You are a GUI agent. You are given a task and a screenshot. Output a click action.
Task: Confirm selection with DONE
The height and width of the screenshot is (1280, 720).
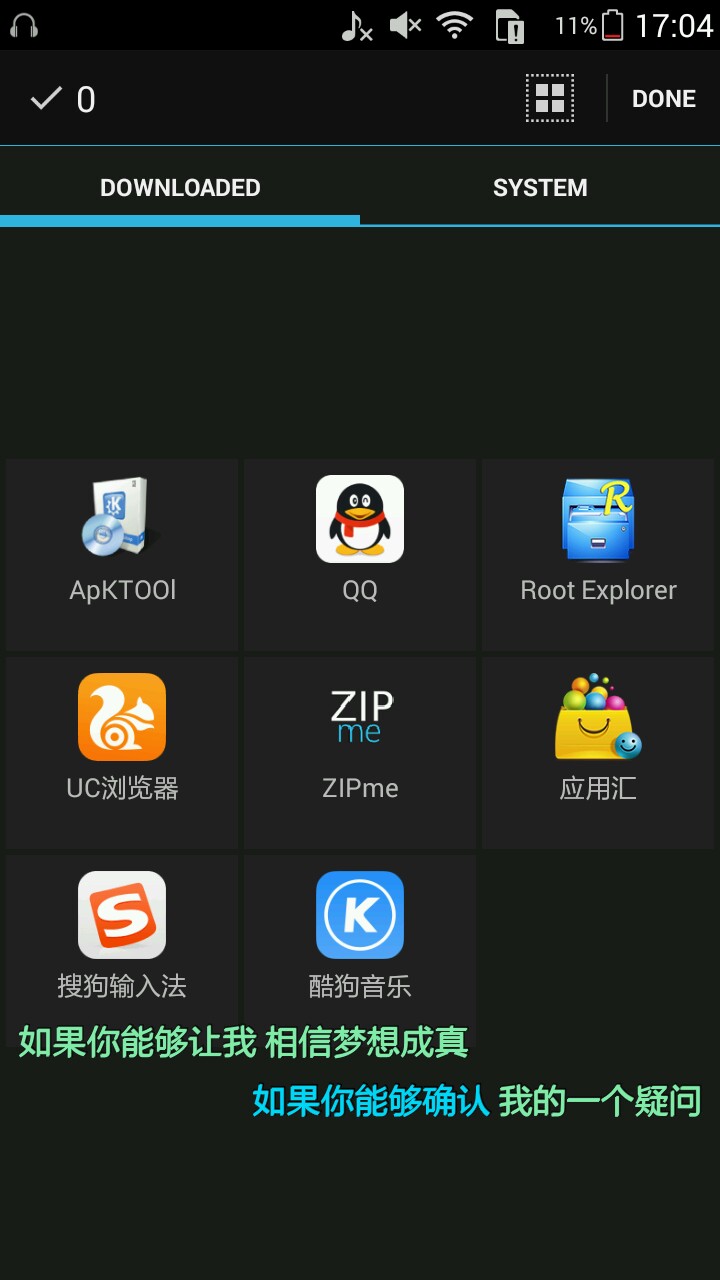pos(663,99)
